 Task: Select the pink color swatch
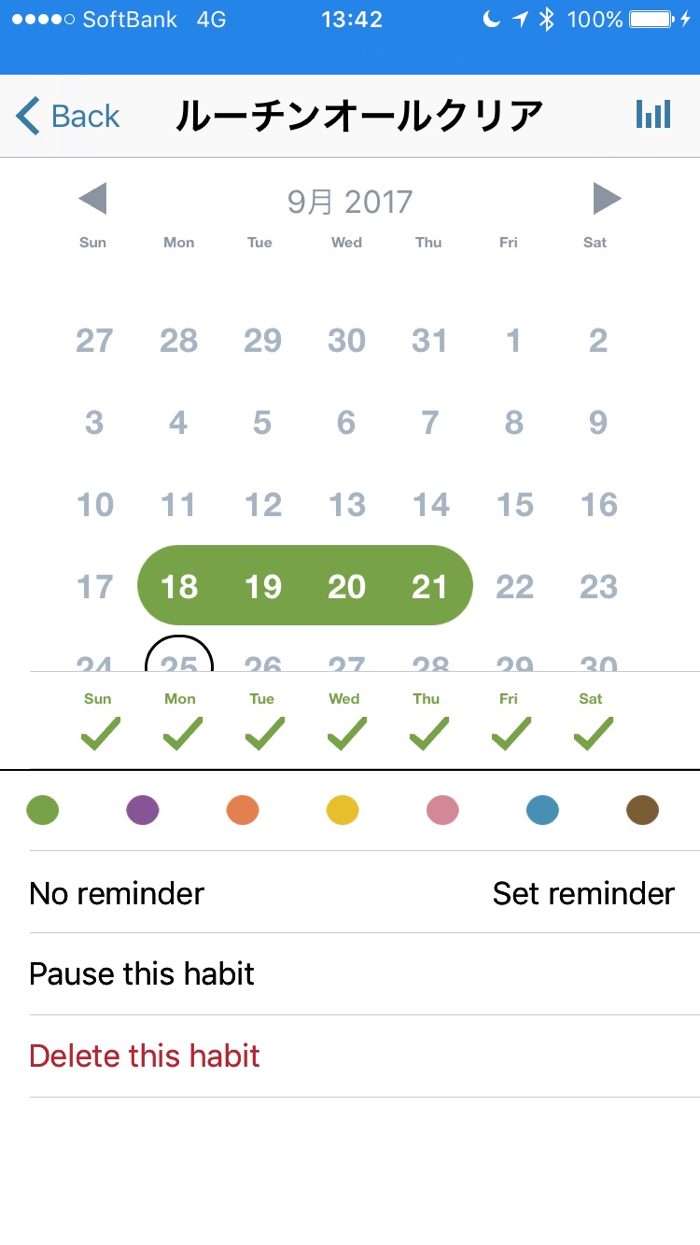pyautogui.click(x=443, y=810)
